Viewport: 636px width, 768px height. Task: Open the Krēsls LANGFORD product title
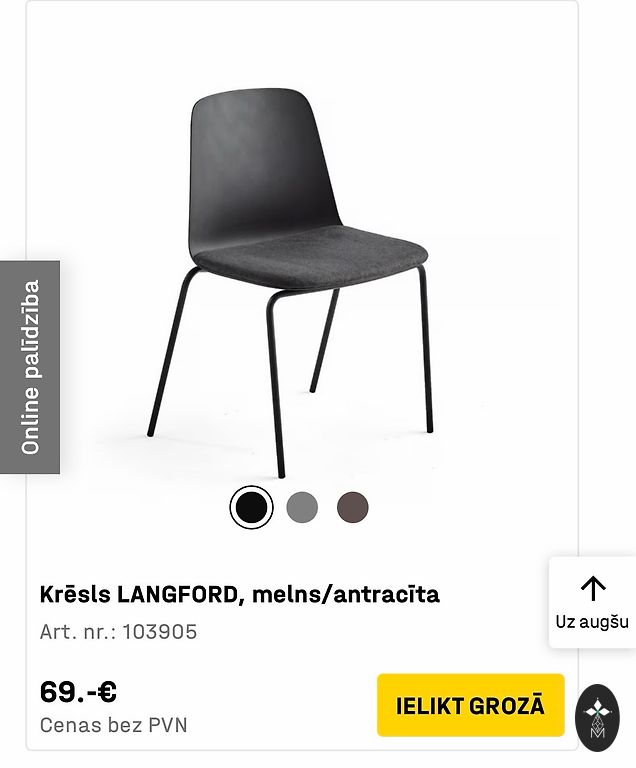(x=240, y=594)
